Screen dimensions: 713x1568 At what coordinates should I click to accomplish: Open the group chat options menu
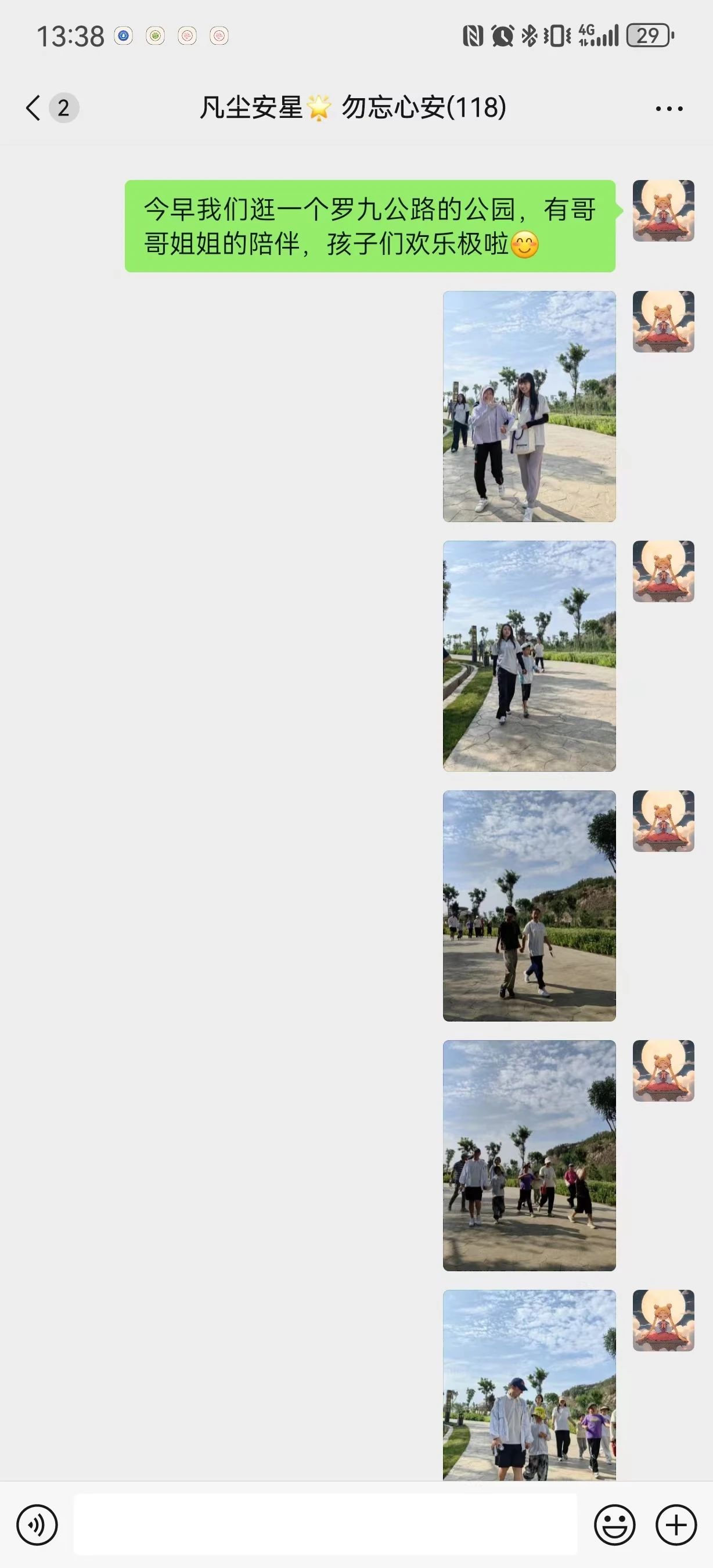pyautogui.click(x=669, y=109)
